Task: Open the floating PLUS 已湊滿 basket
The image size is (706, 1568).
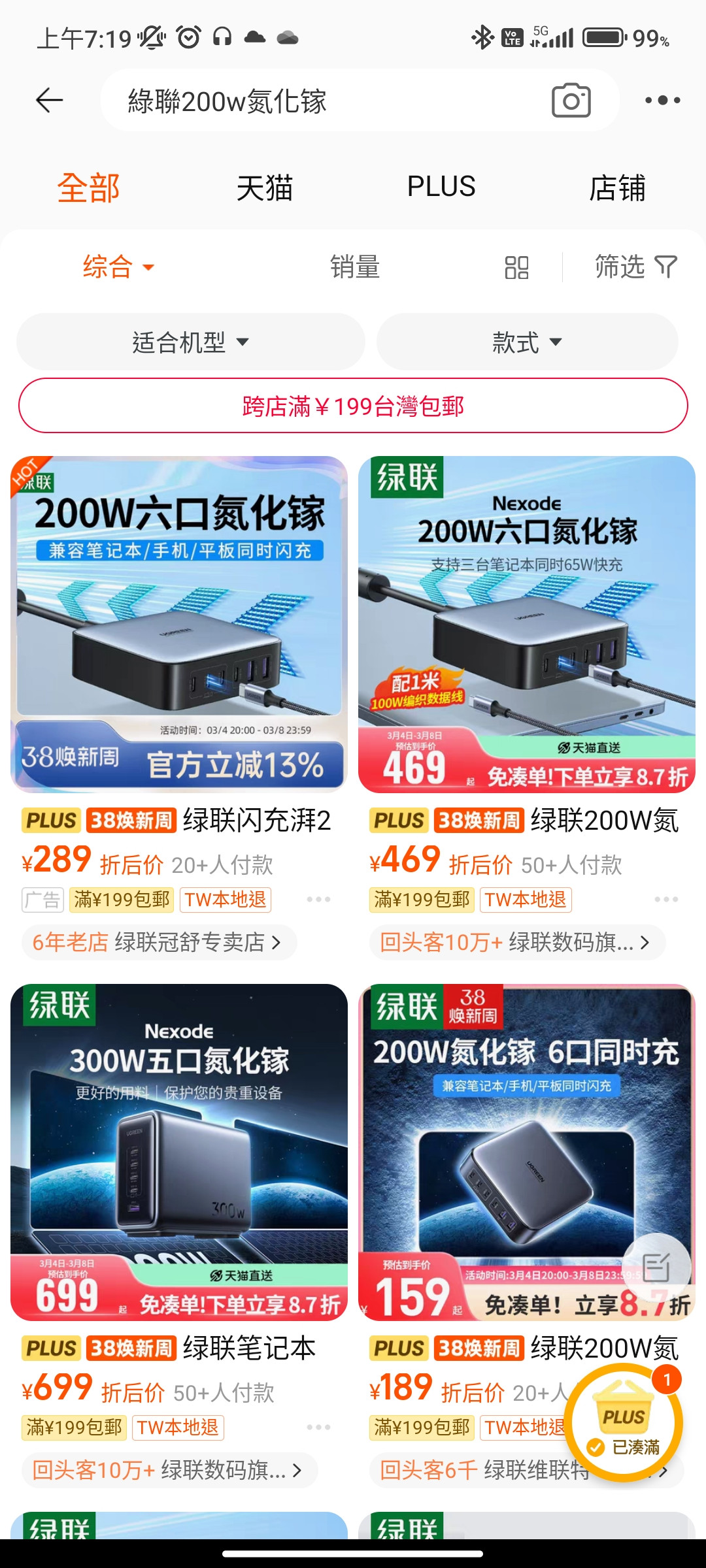Action: [x=623, y=1422]
